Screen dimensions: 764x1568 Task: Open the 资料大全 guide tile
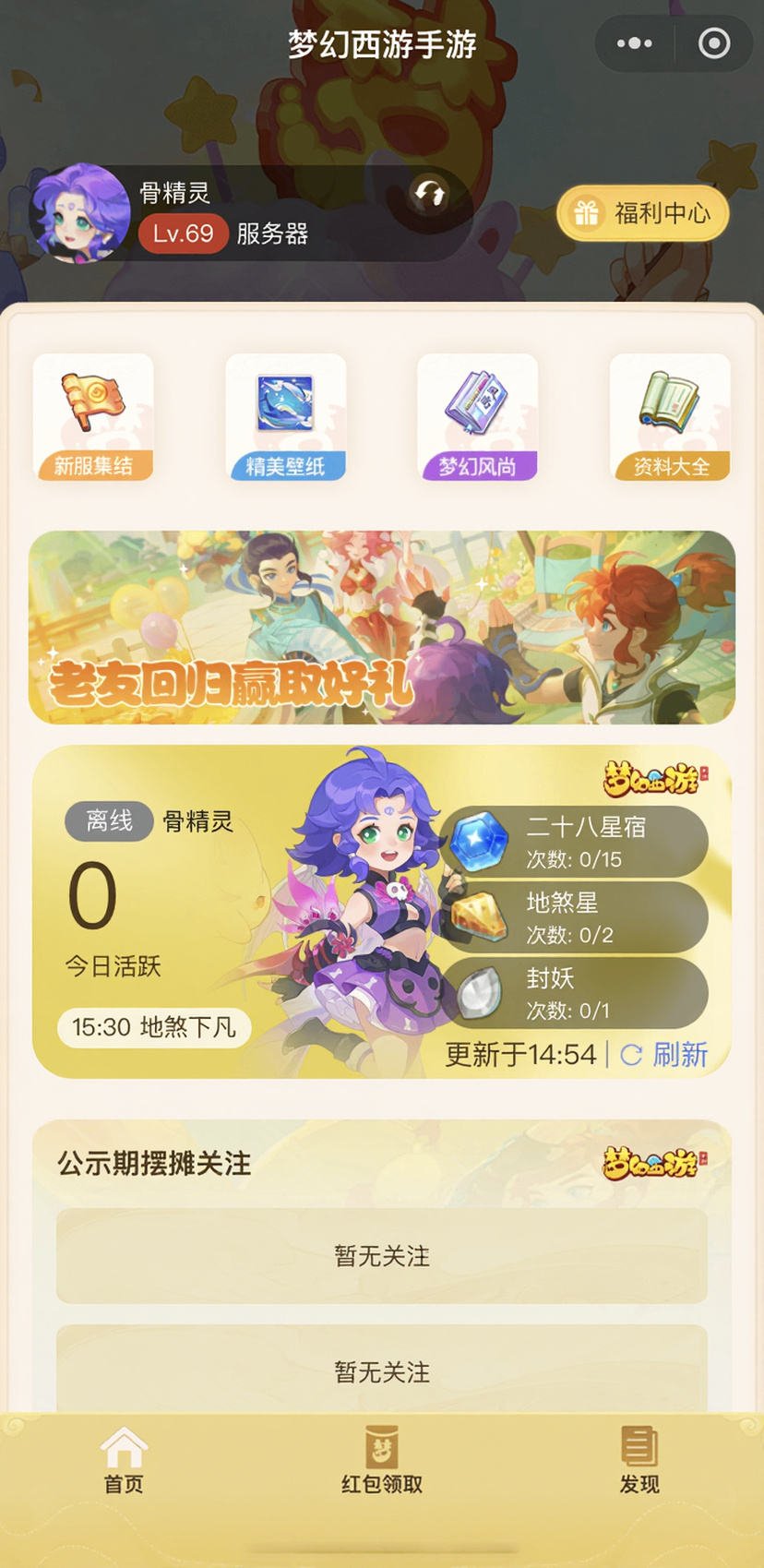click(x=670, y=417)
